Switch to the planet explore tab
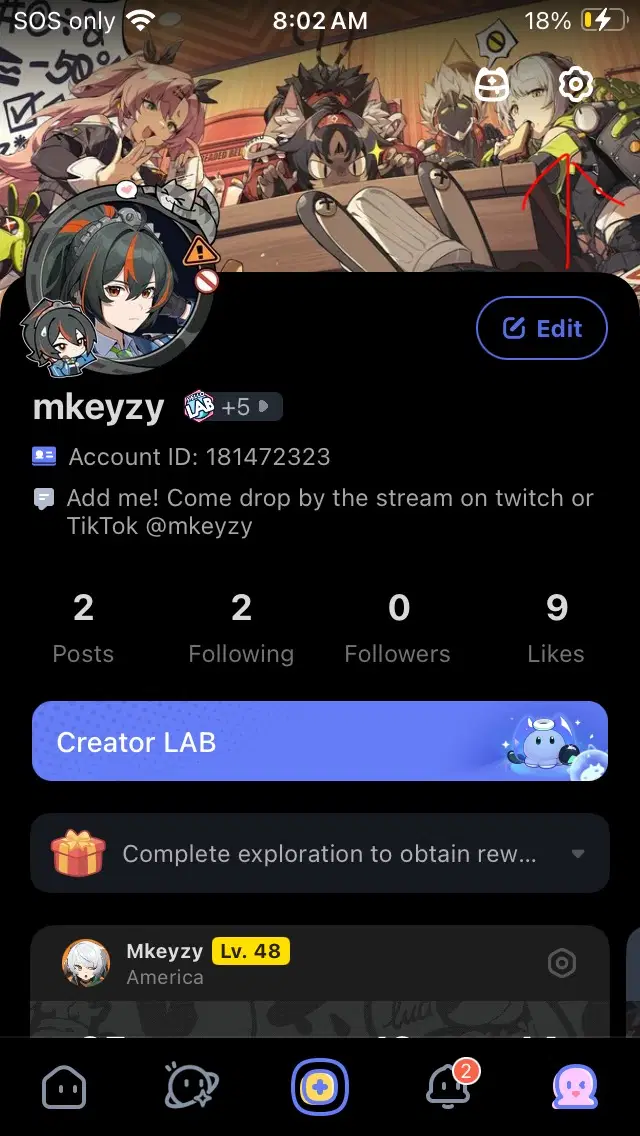640x1136 pixels. click(x=192, y=1086)
